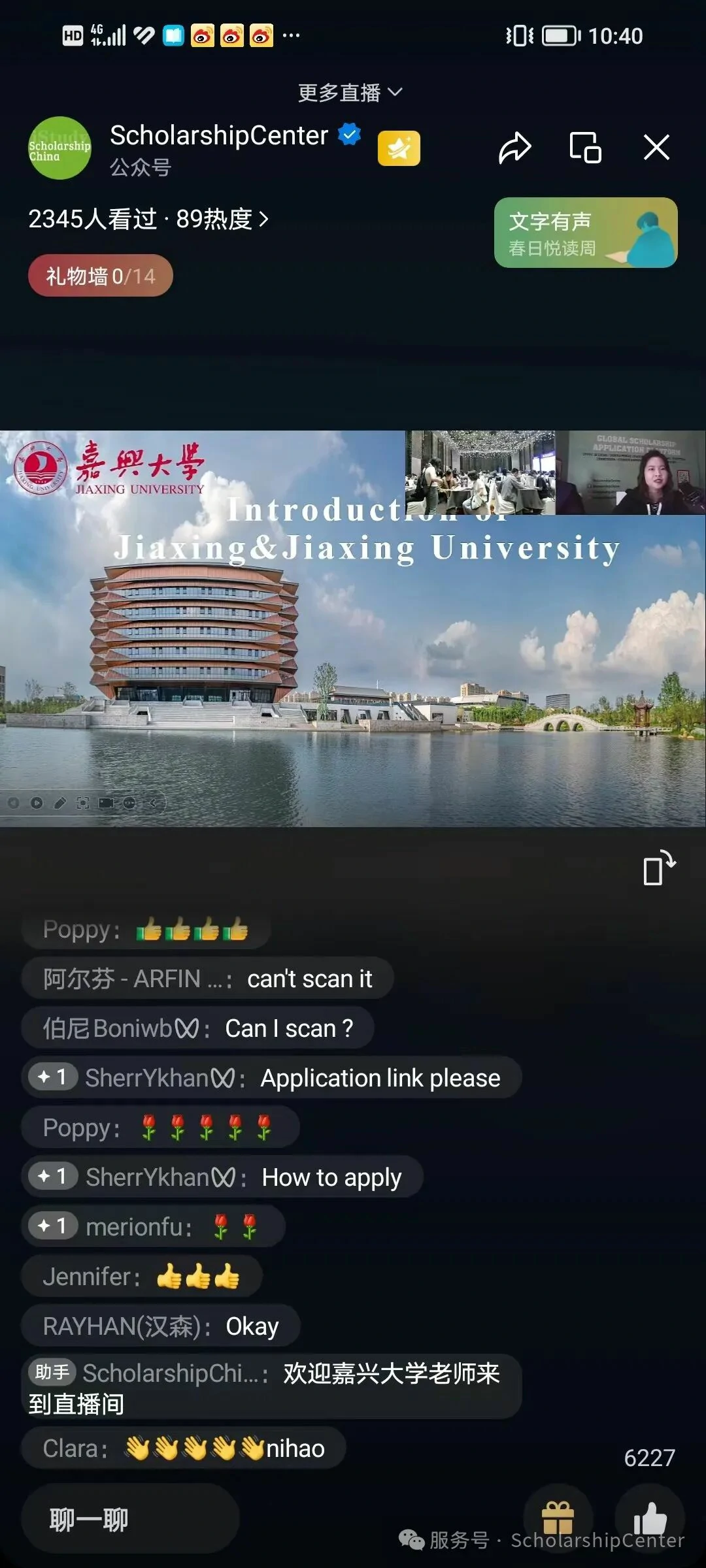
Task: Open the ScholarshipCenter account profile
Action: pos(60,148)
